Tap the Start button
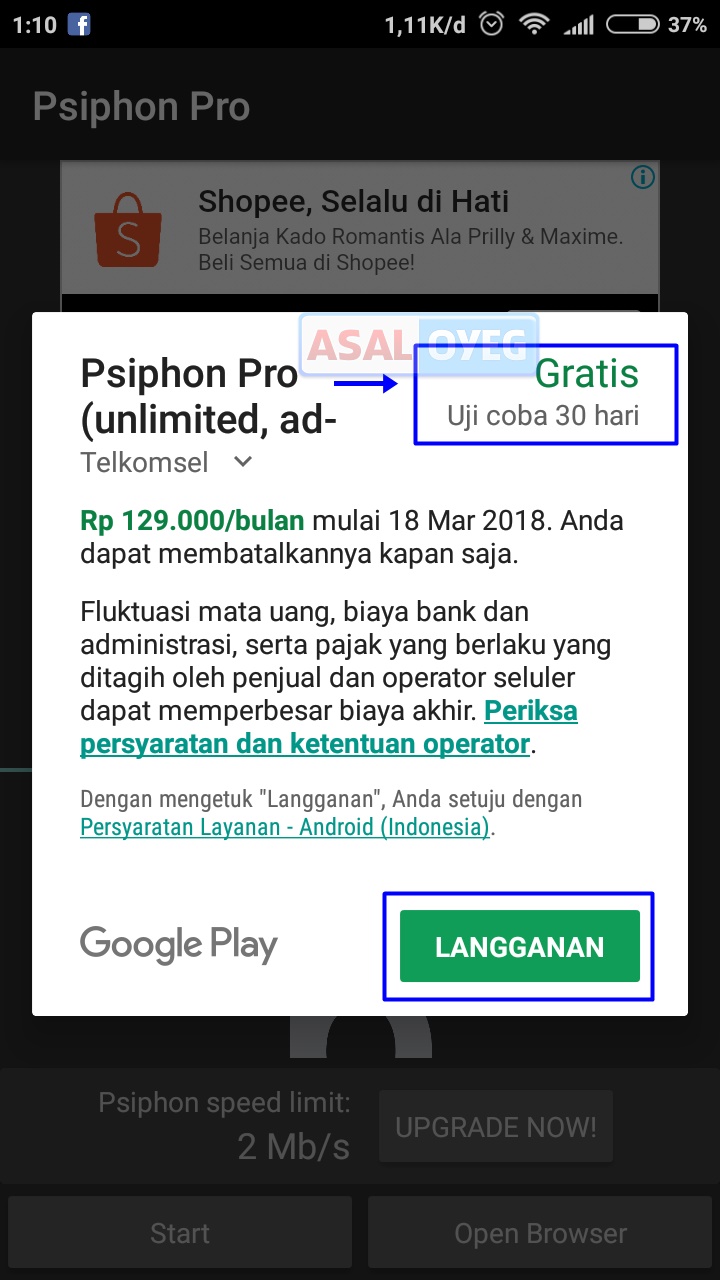The image size is (720, 1280). 180,1234
